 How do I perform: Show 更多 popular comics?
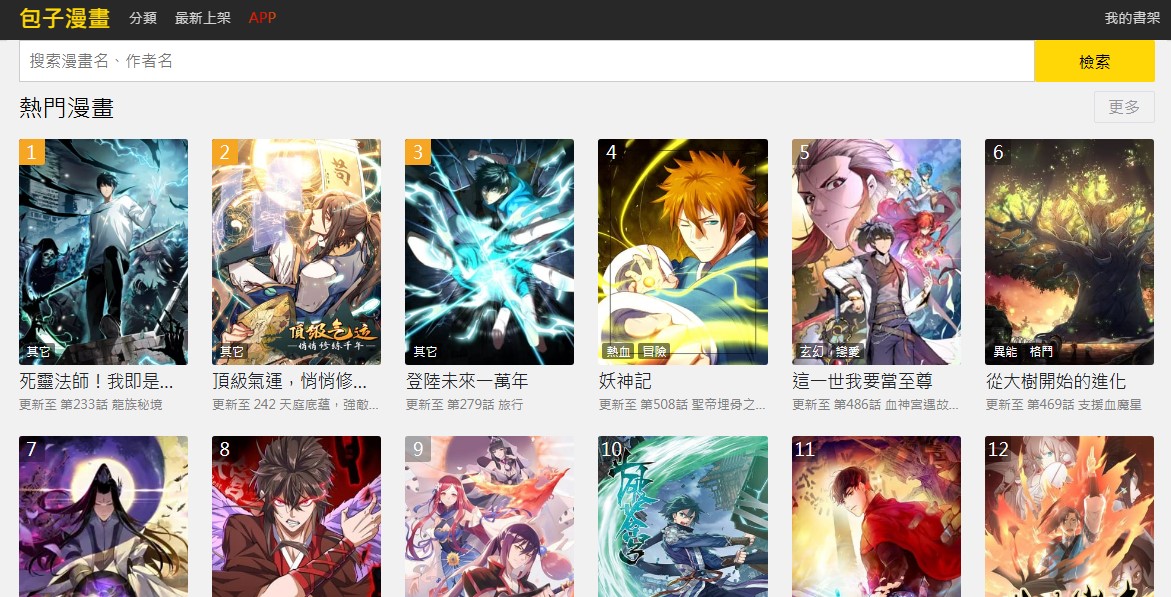point(1124,107)
